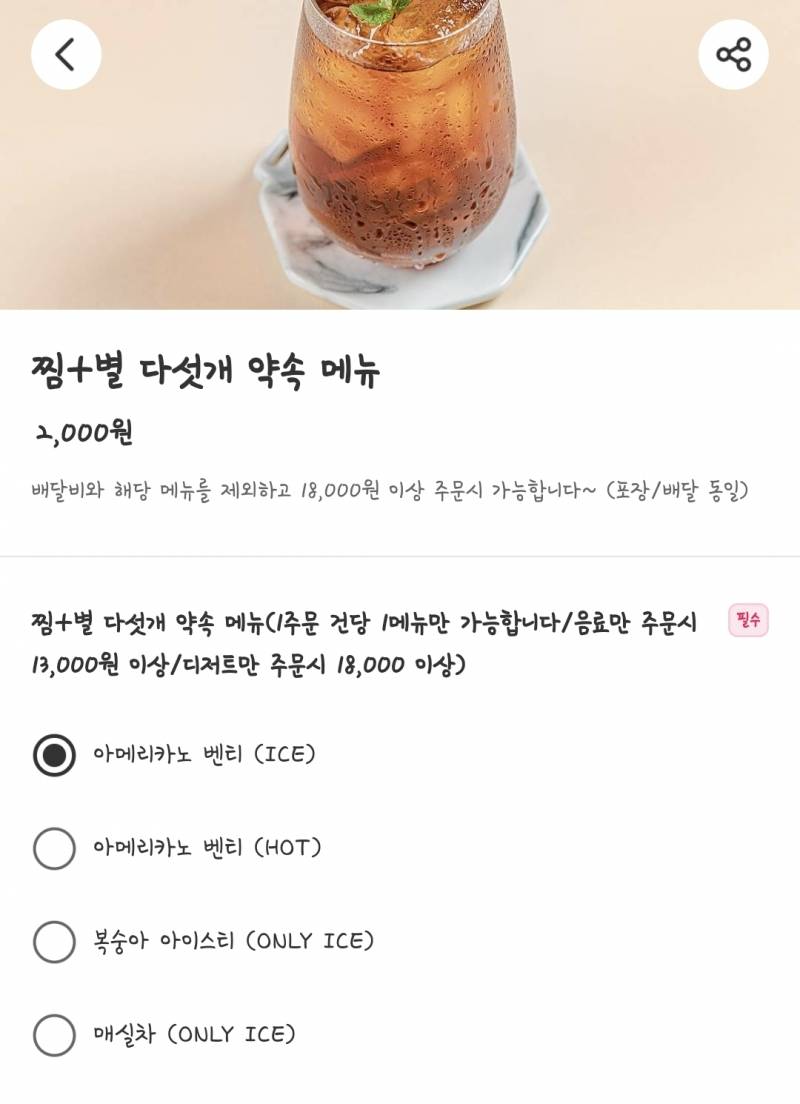Pick the 매실차 (ONLY ICE) option
This screenshot has width=800, height=1104.
pos(54,1033)
